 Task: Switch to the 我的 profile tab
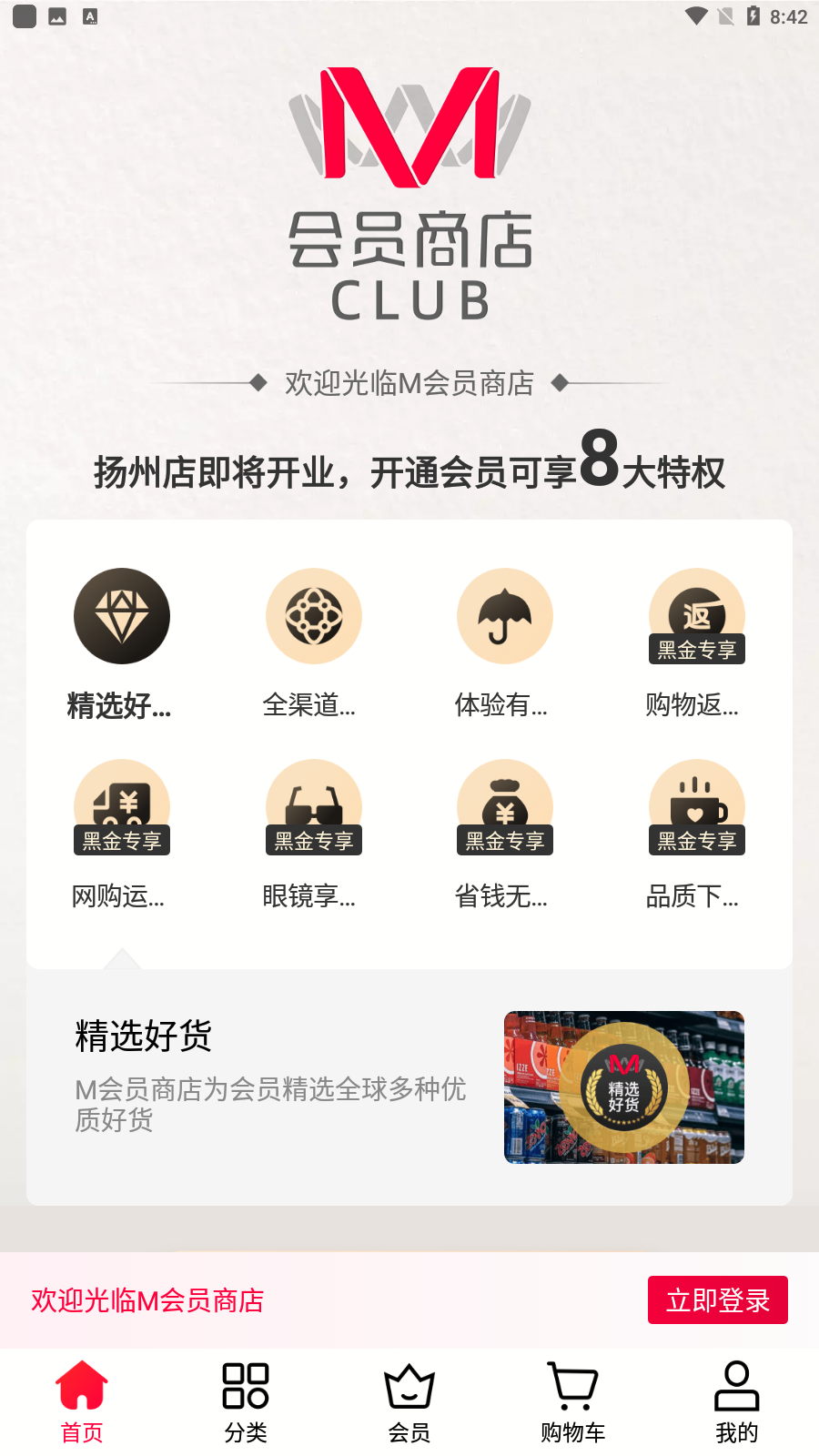(x=737, y=1402)
